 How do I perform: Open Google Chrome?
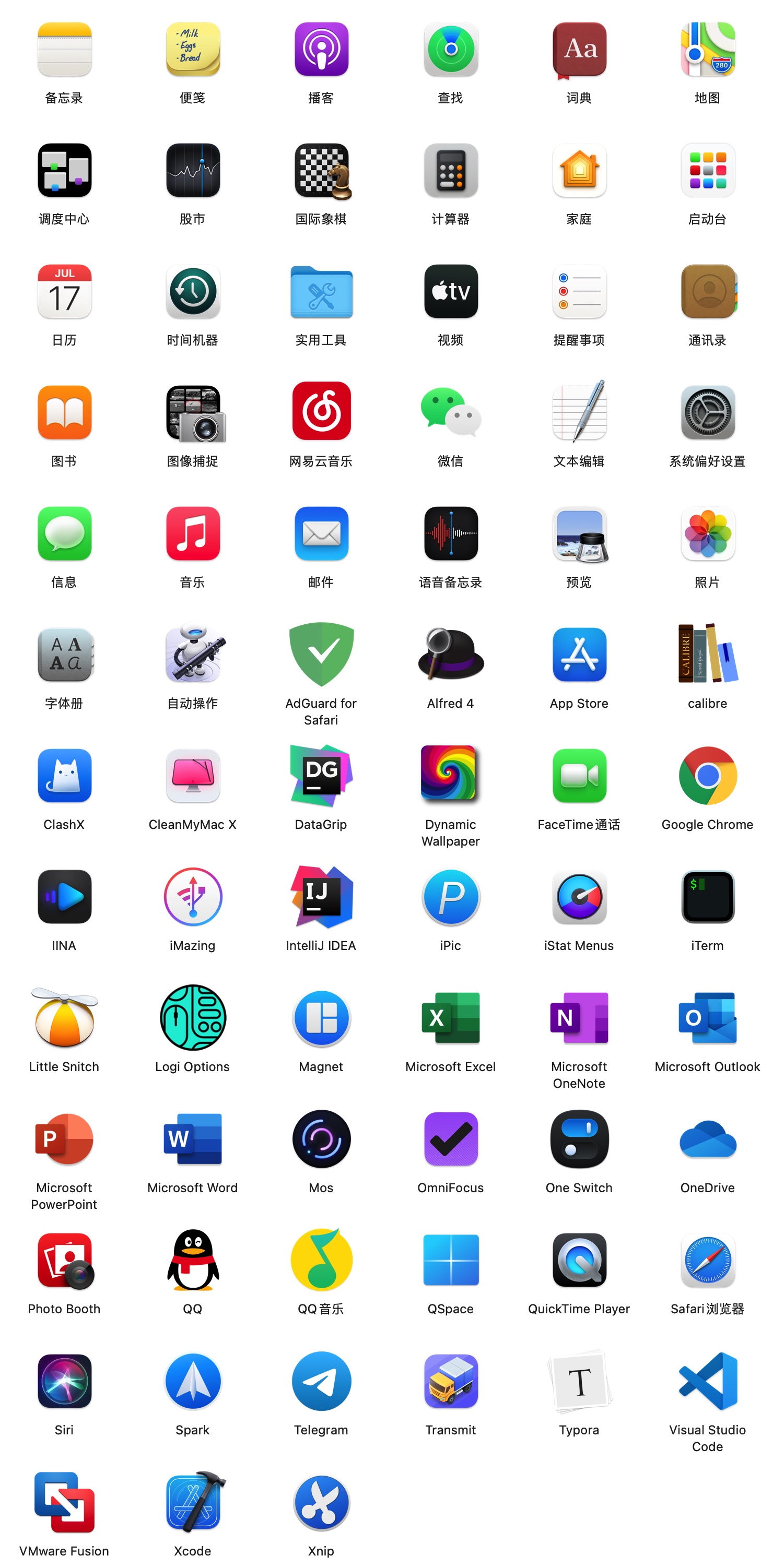pos(707,776)
